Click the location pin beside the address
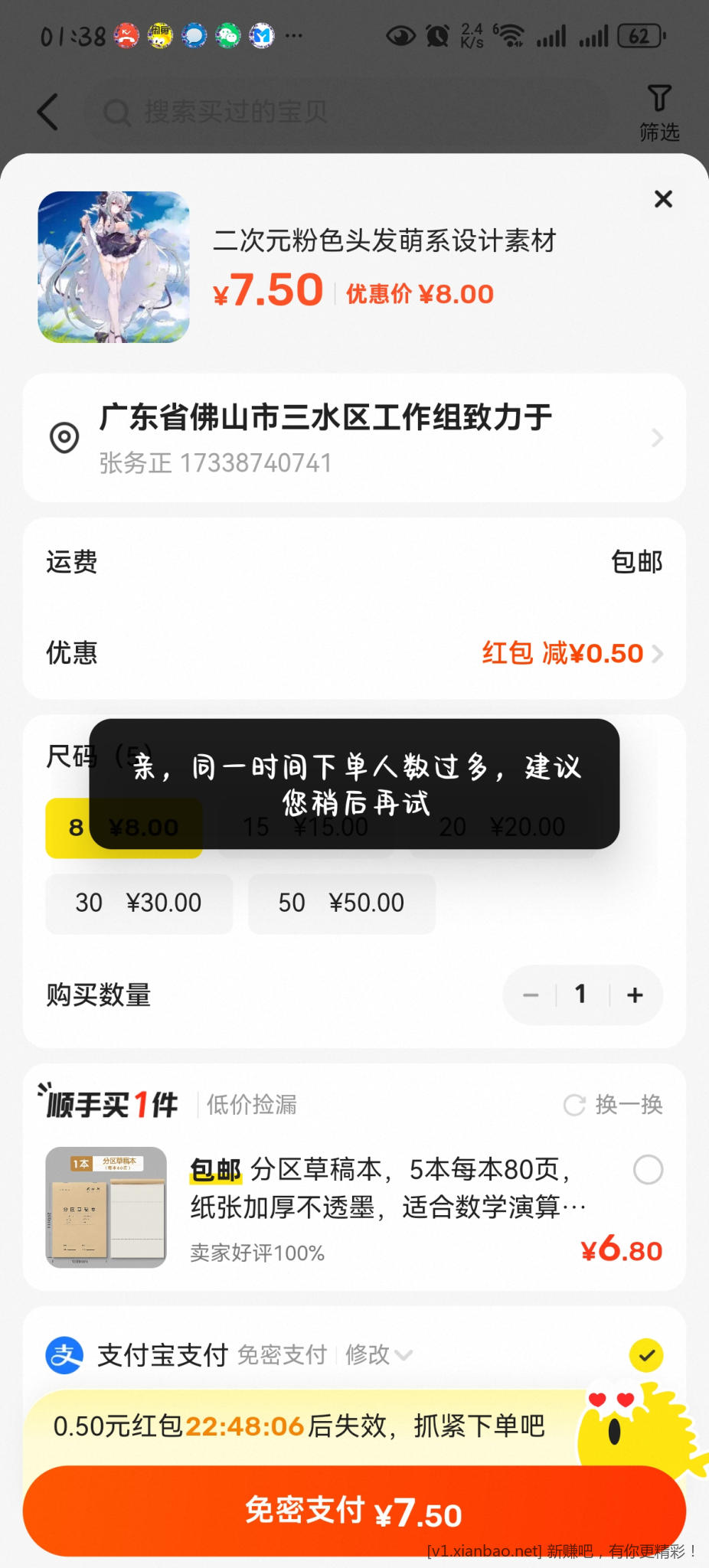 (65, 437)
